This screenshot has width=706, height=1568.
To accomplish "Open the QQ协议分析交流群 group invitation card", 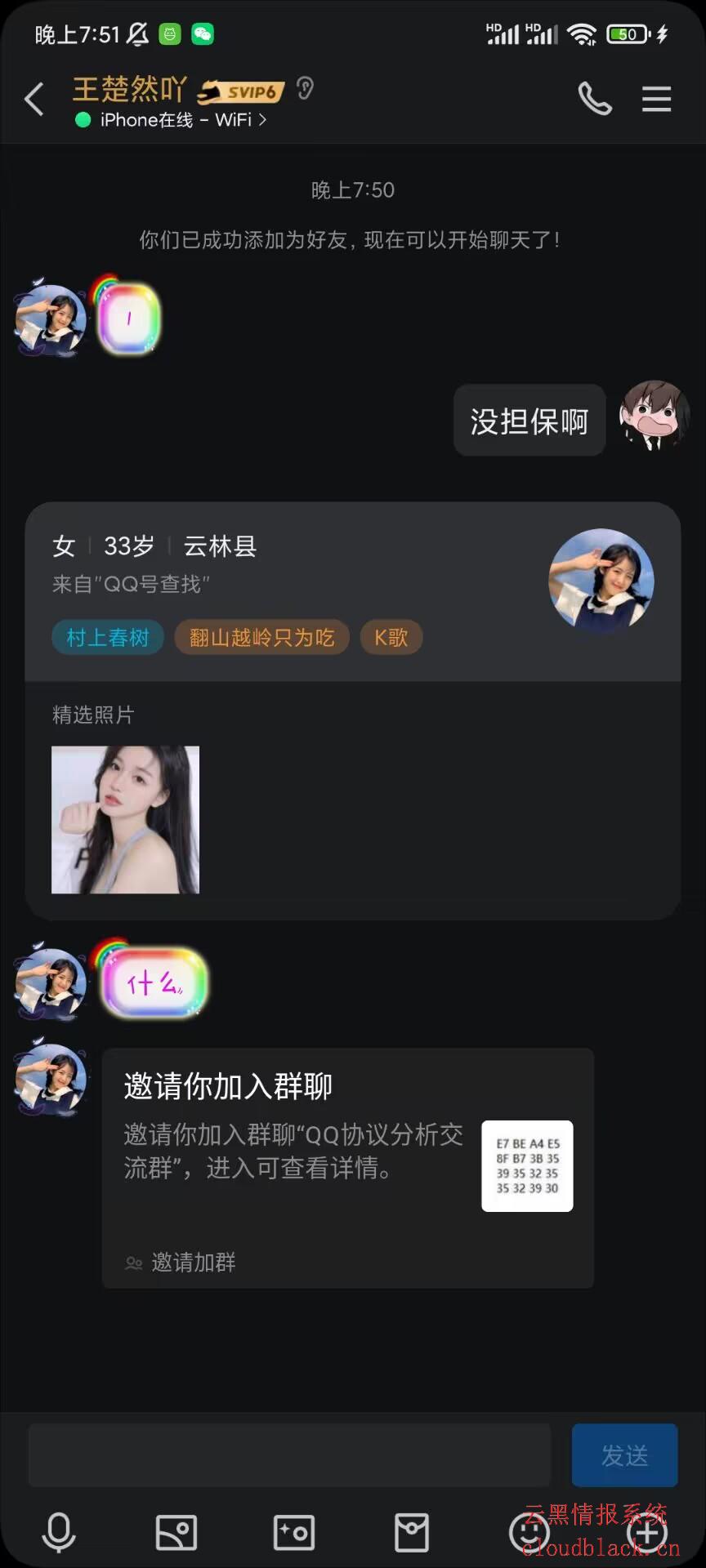I will [x=347, y=1168].
